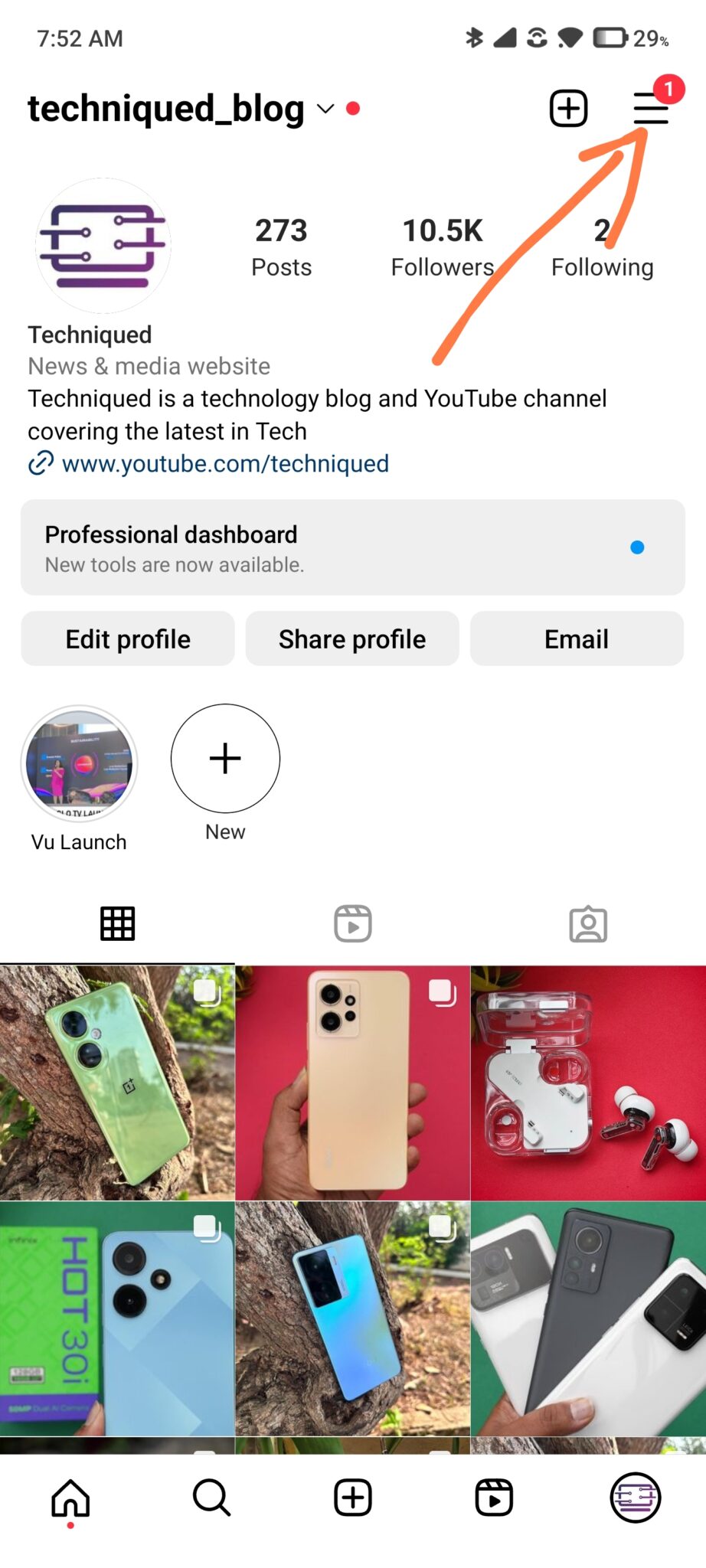Open the Following list
Image resolution: width=706 pixels, height=1568 pixels.
click(x=602, y=247)
